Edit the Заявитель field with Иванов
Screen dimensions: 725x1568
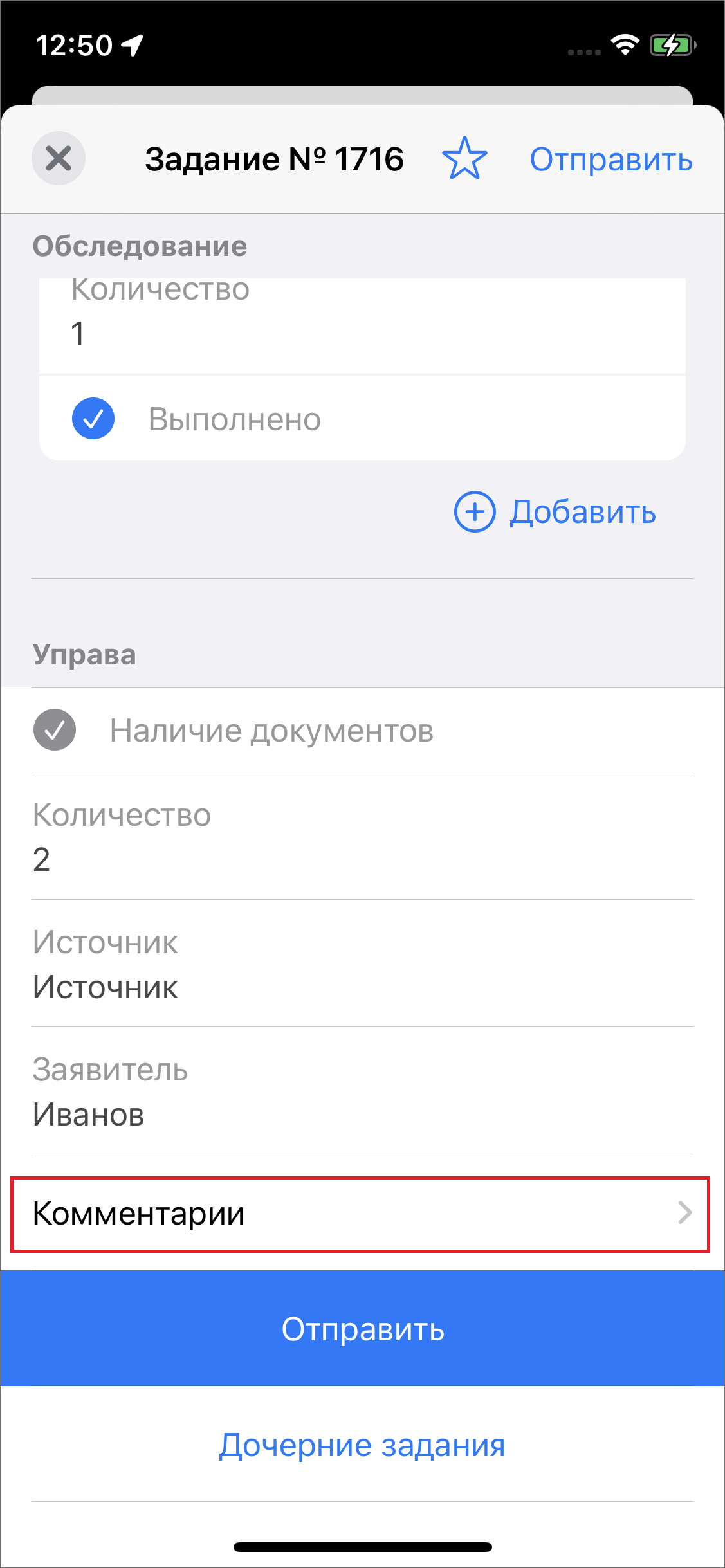click(362, 1113)
